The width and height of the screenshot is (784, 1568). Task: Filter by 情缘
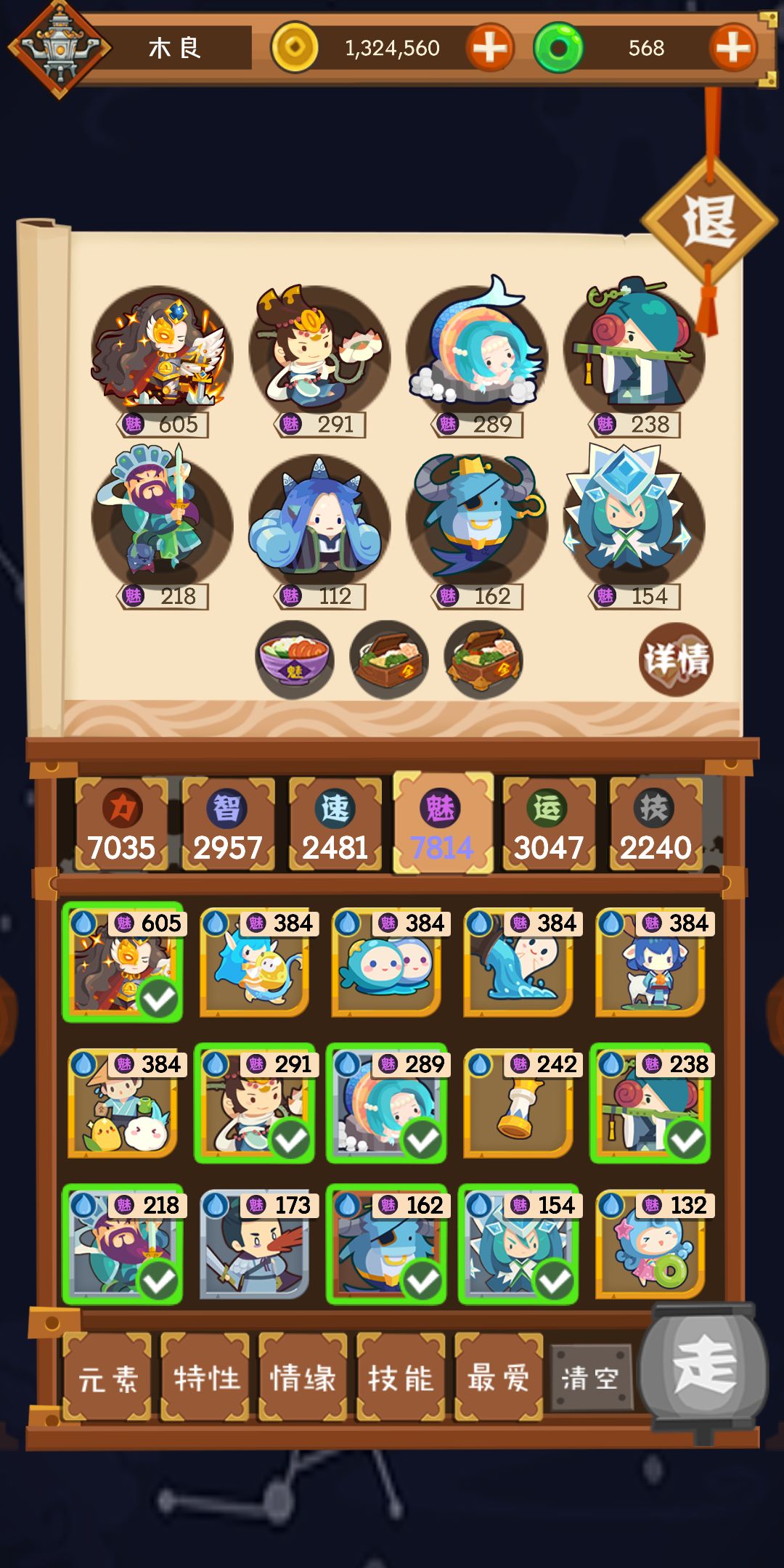point(303,1377)
